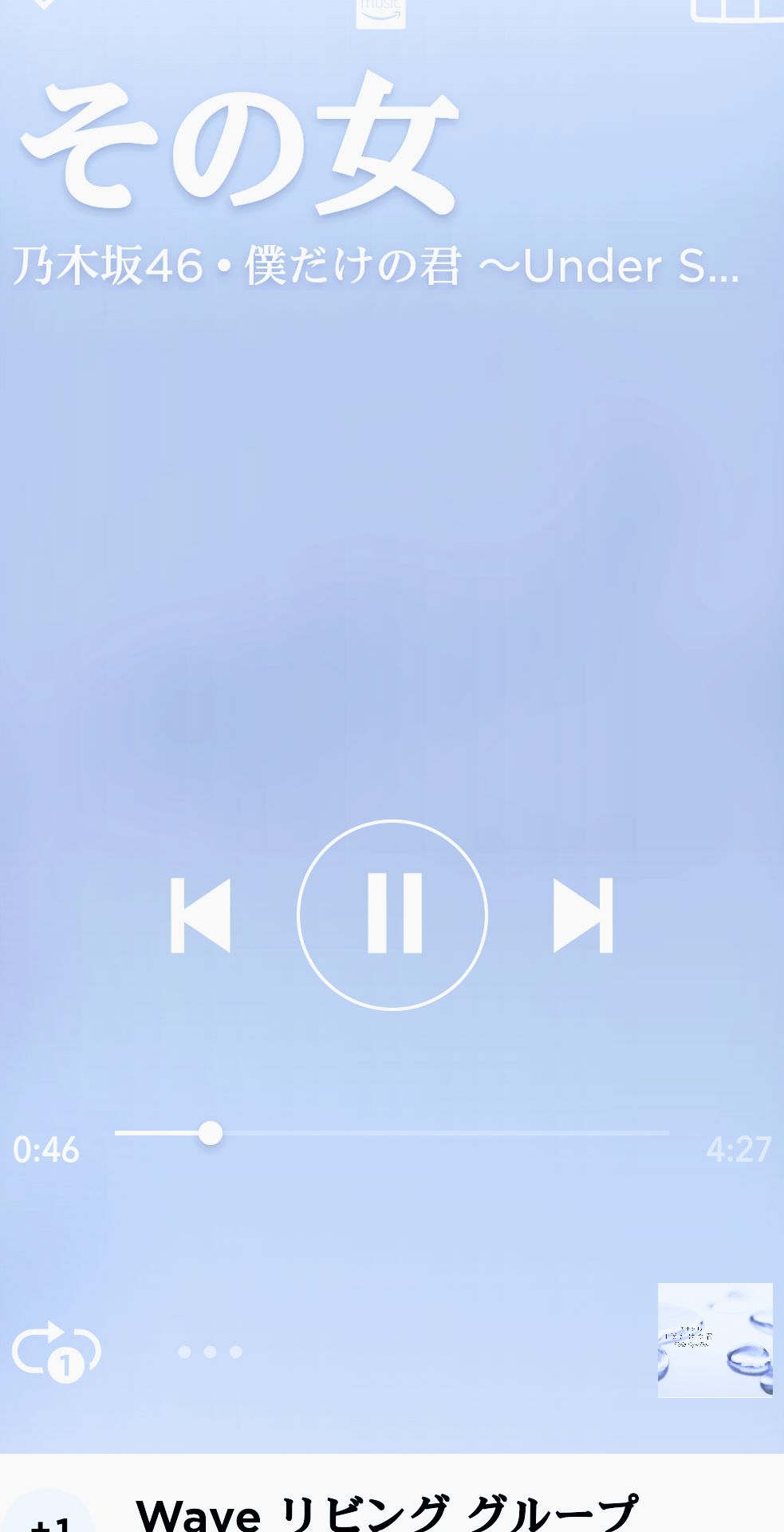Image resolution: width=784 pixels, height=1532 pixels.
Task: Skip to the previous track
Action: [x=201, y=915]
